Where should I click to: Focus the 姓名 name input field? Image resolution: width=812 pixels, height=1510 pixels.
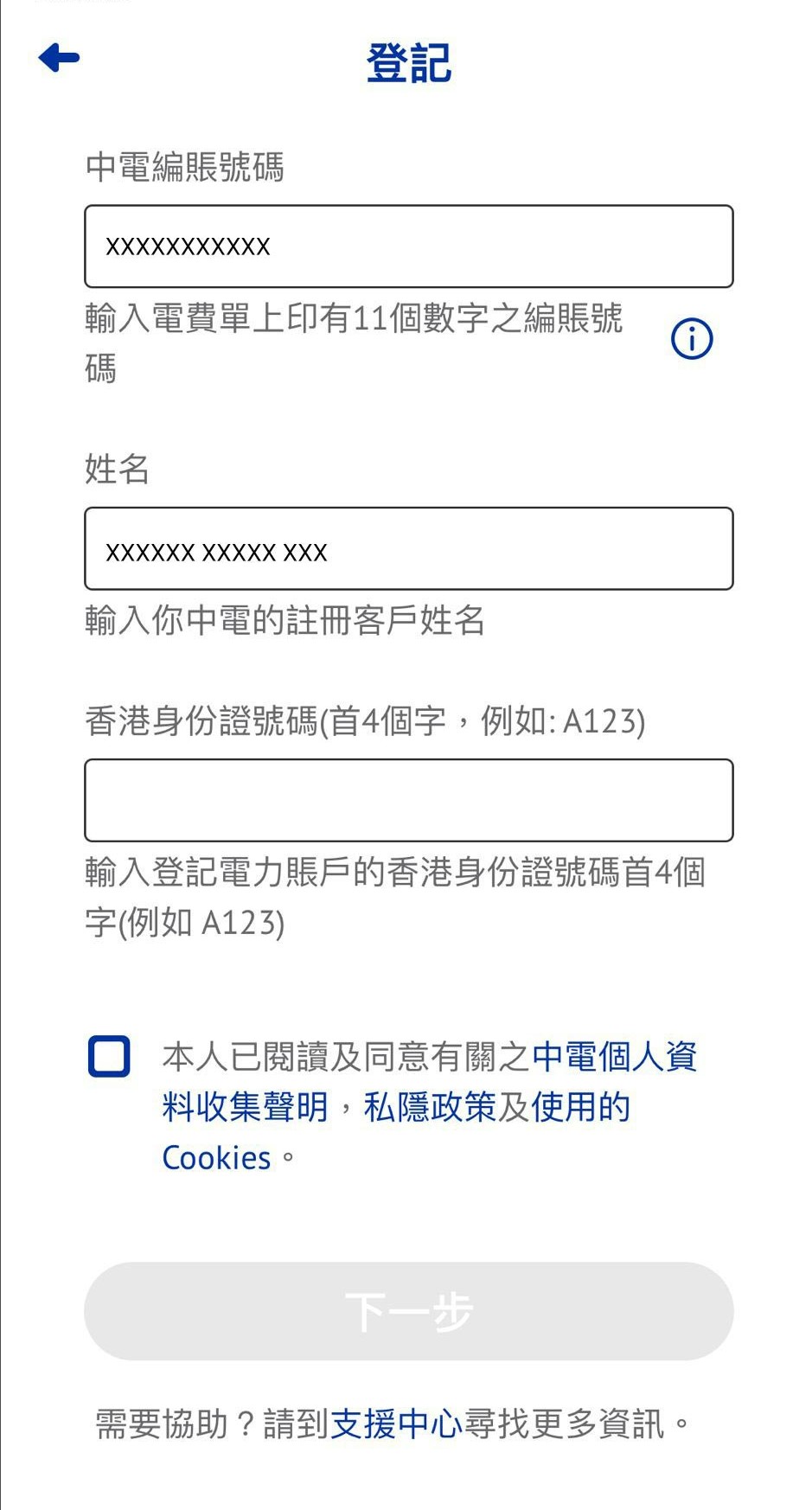point(408,549)
